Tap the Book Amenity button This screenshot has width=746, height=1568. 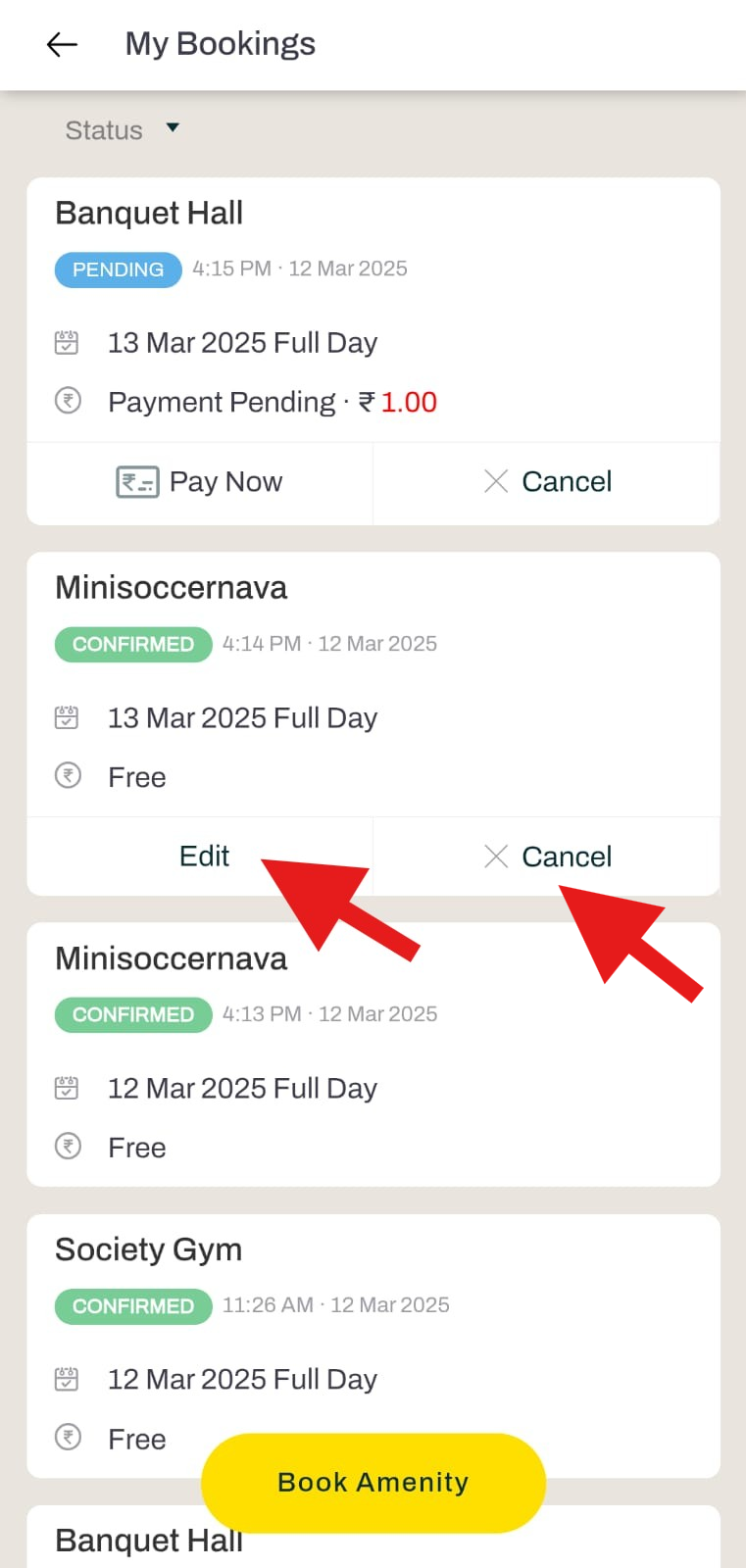click(373, 1483)
